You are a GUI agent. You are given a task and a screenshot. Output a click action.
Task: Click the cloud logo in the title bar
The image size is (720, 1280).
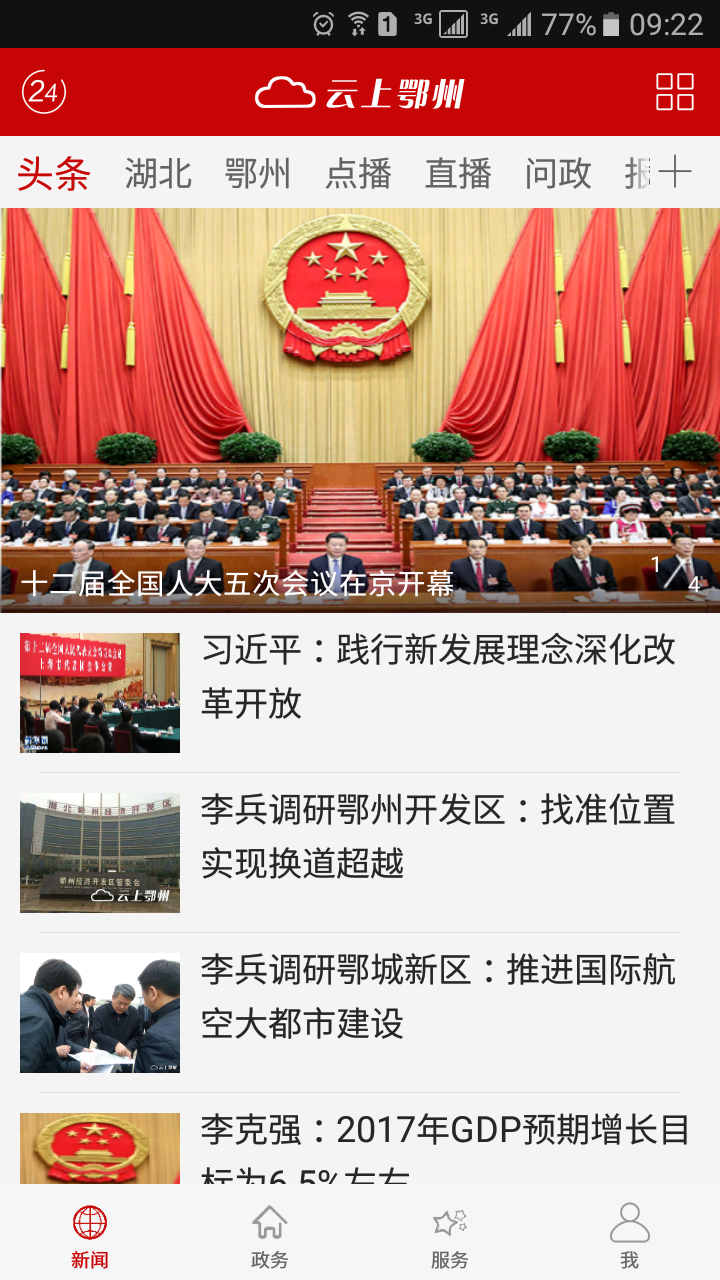click(283, 92)
